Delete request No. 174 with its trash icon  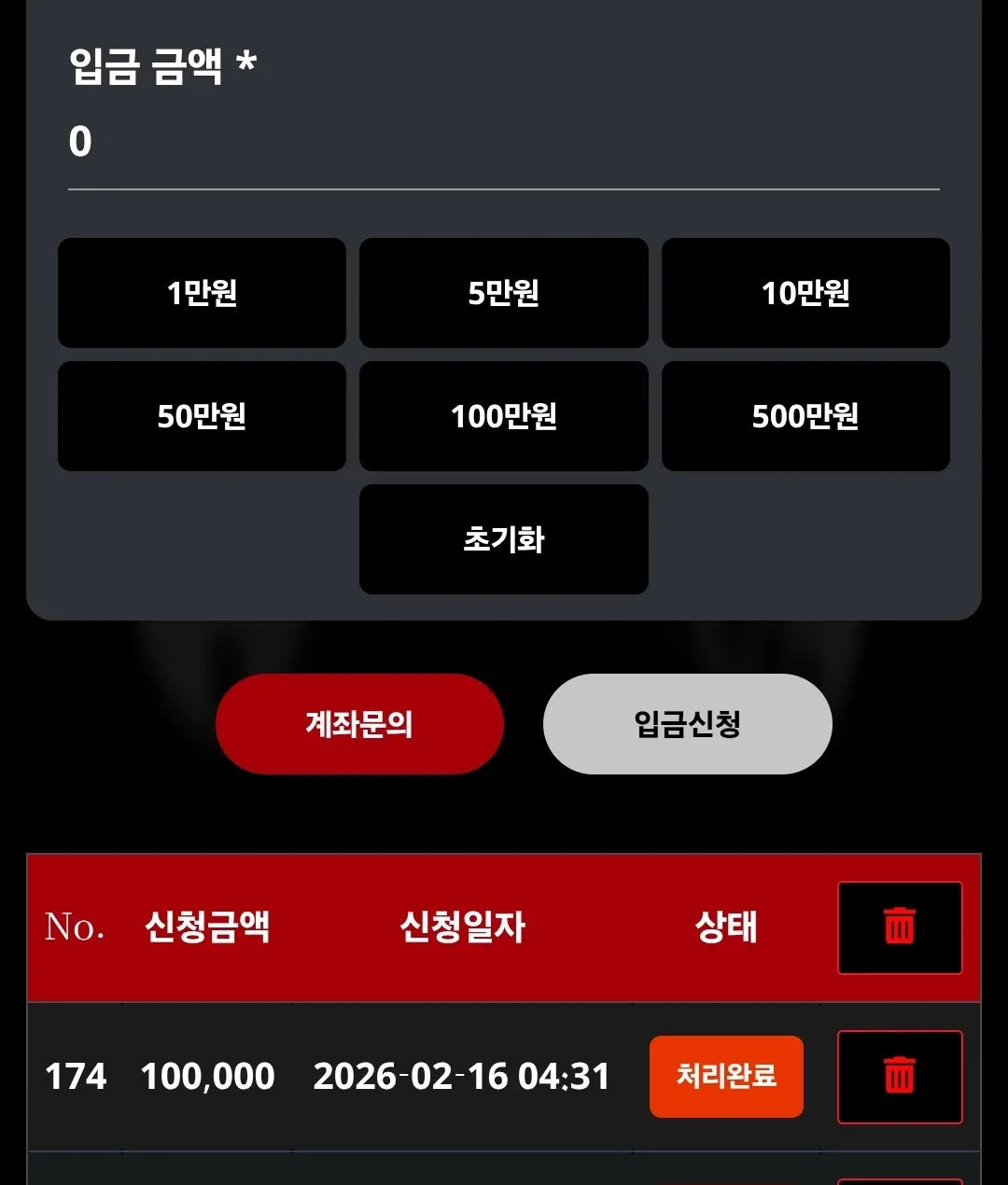coord(900,1077)
